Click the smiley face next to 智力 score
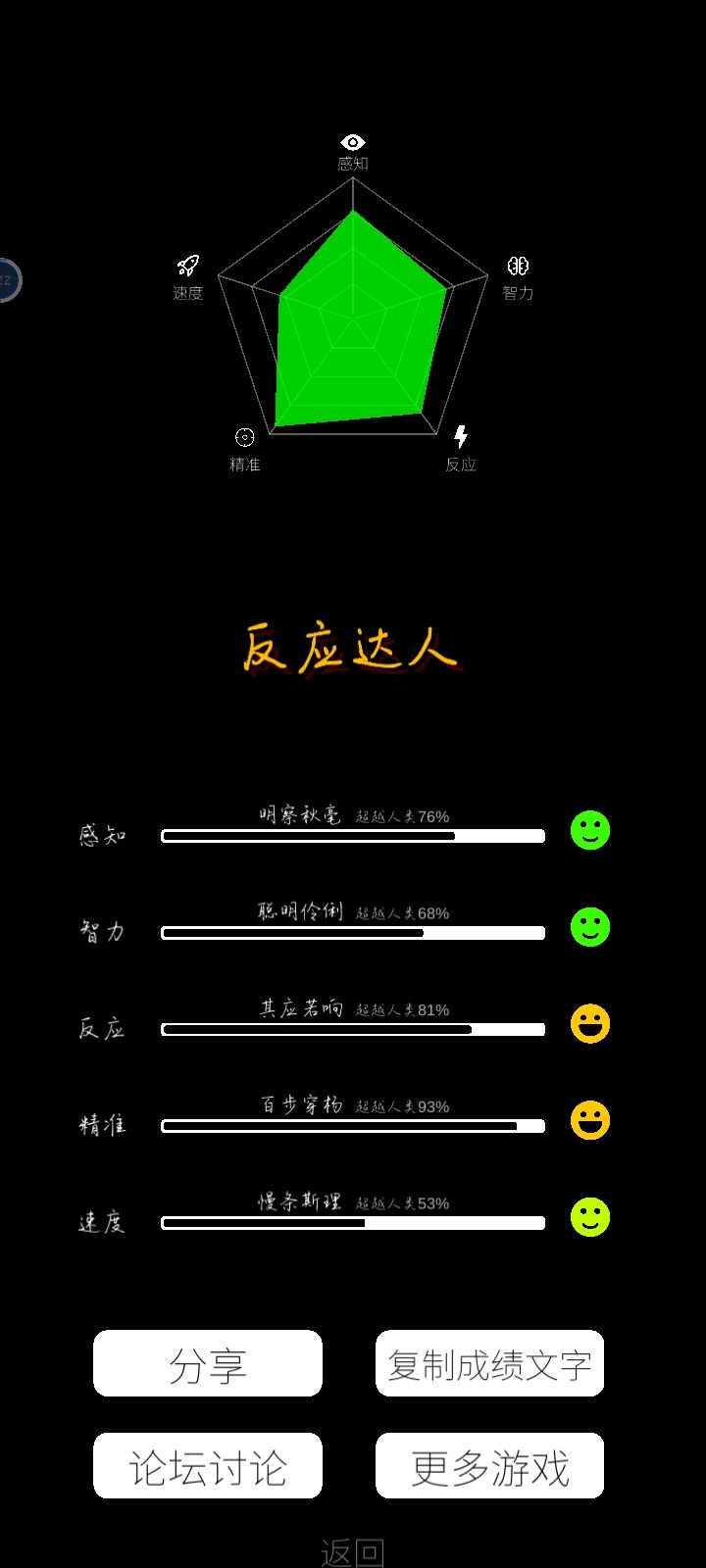 pos(588,928)
